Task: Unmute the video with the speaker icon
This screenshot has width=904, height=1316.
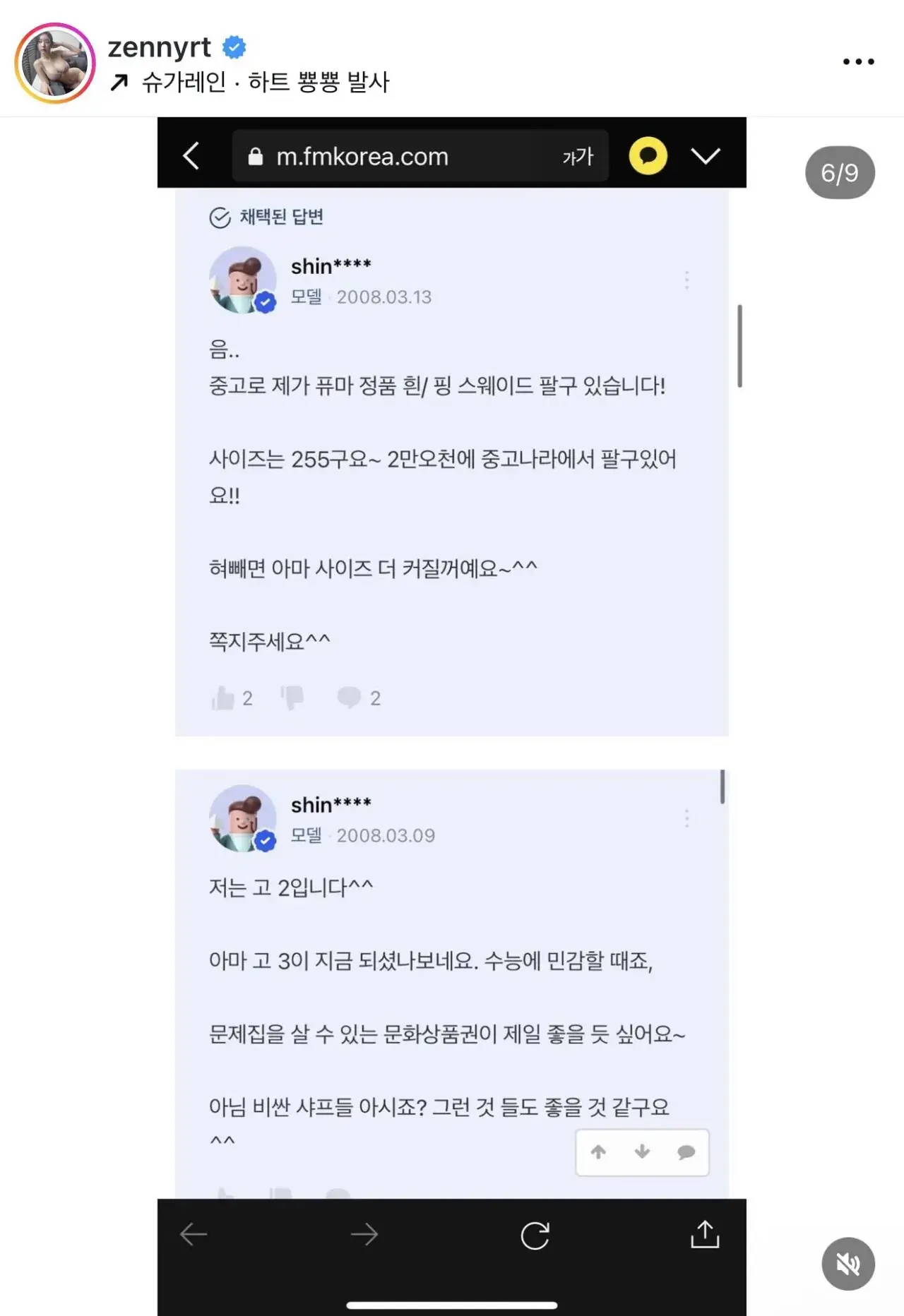Action: 847,1264
